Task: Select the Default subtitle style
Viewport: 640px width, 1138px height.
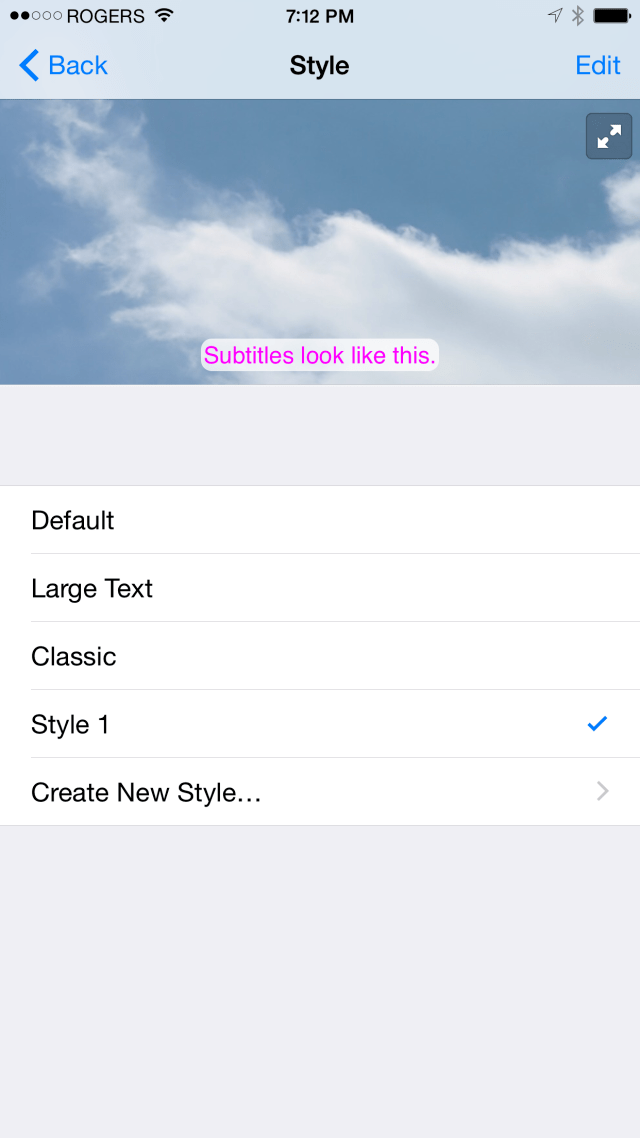Action: 320,520
